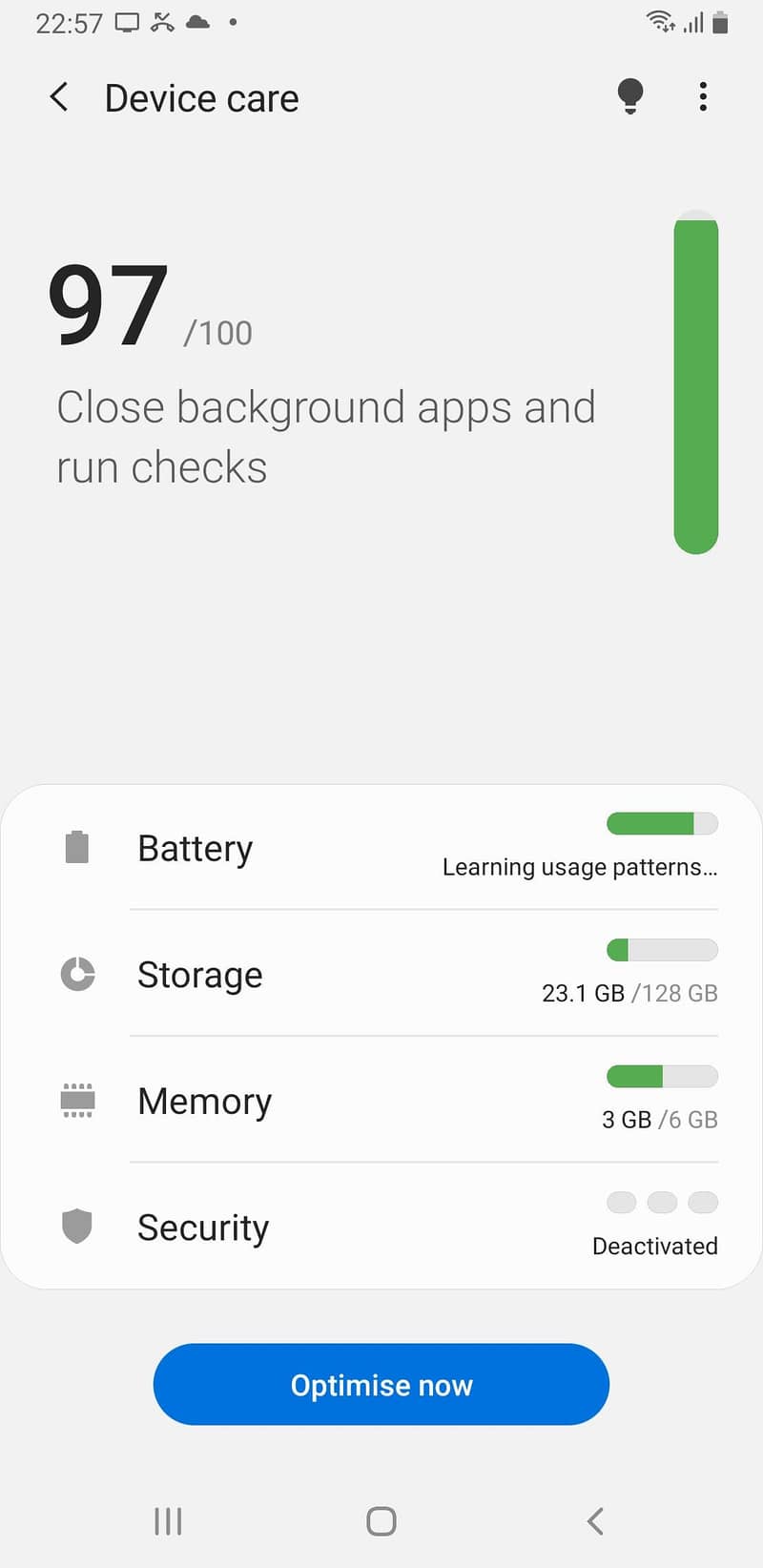Go back using the Device care back arrow
Screen dimensions: 763x1568
pyautogui.click(x=59, y=96)
